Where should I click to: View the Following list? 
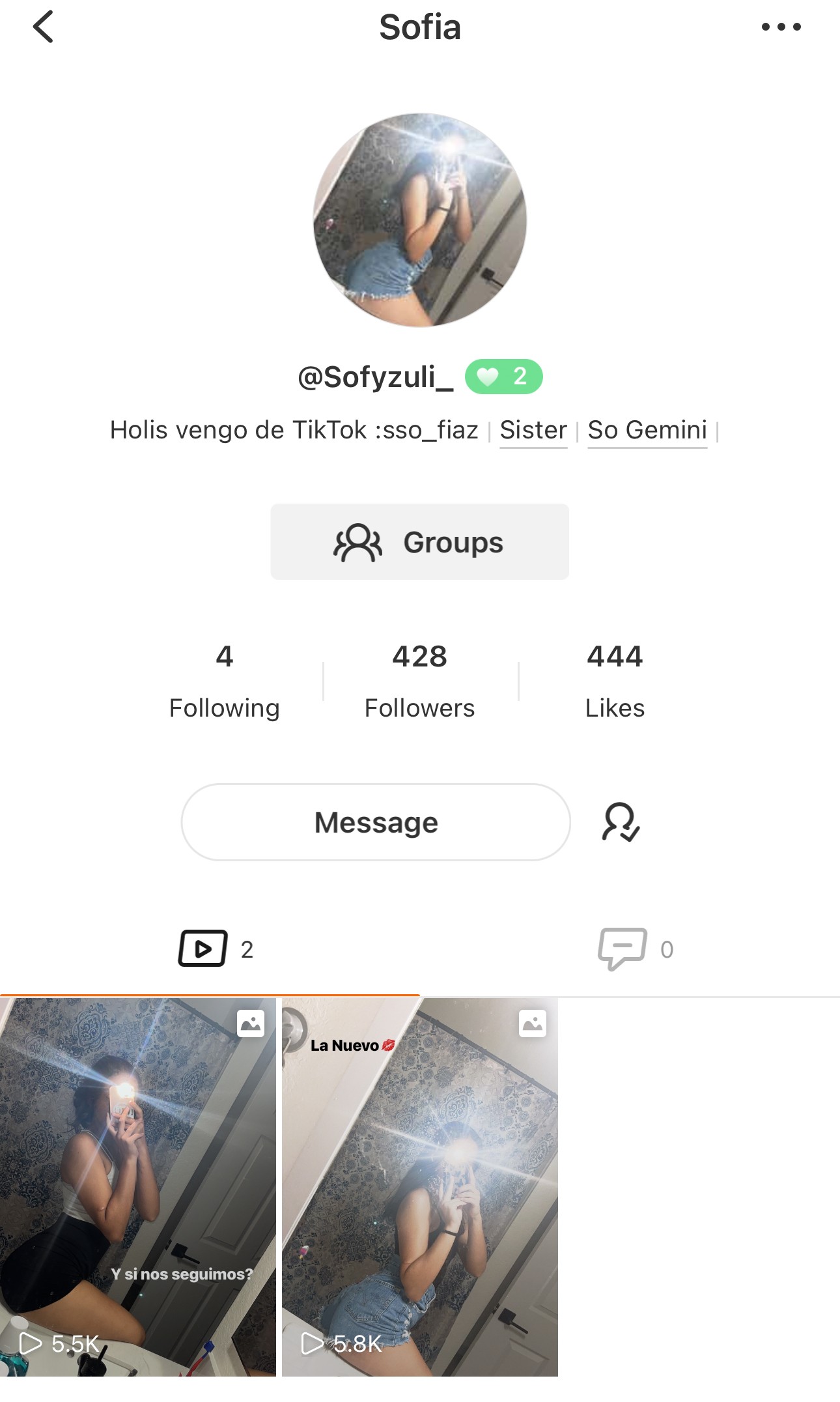[x=225, y=681]
